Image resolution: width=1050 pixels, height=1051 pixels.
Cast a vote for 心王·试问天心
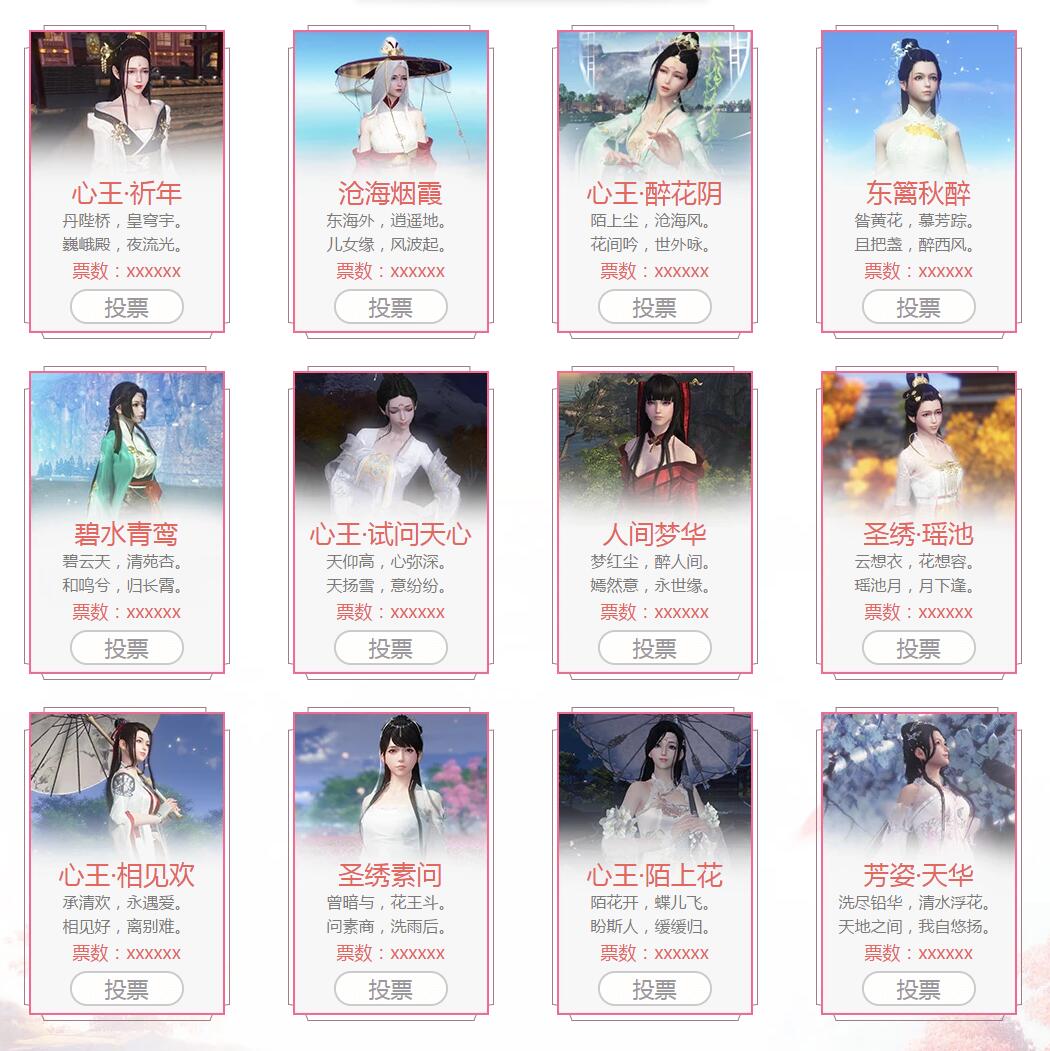pos(391,648)
